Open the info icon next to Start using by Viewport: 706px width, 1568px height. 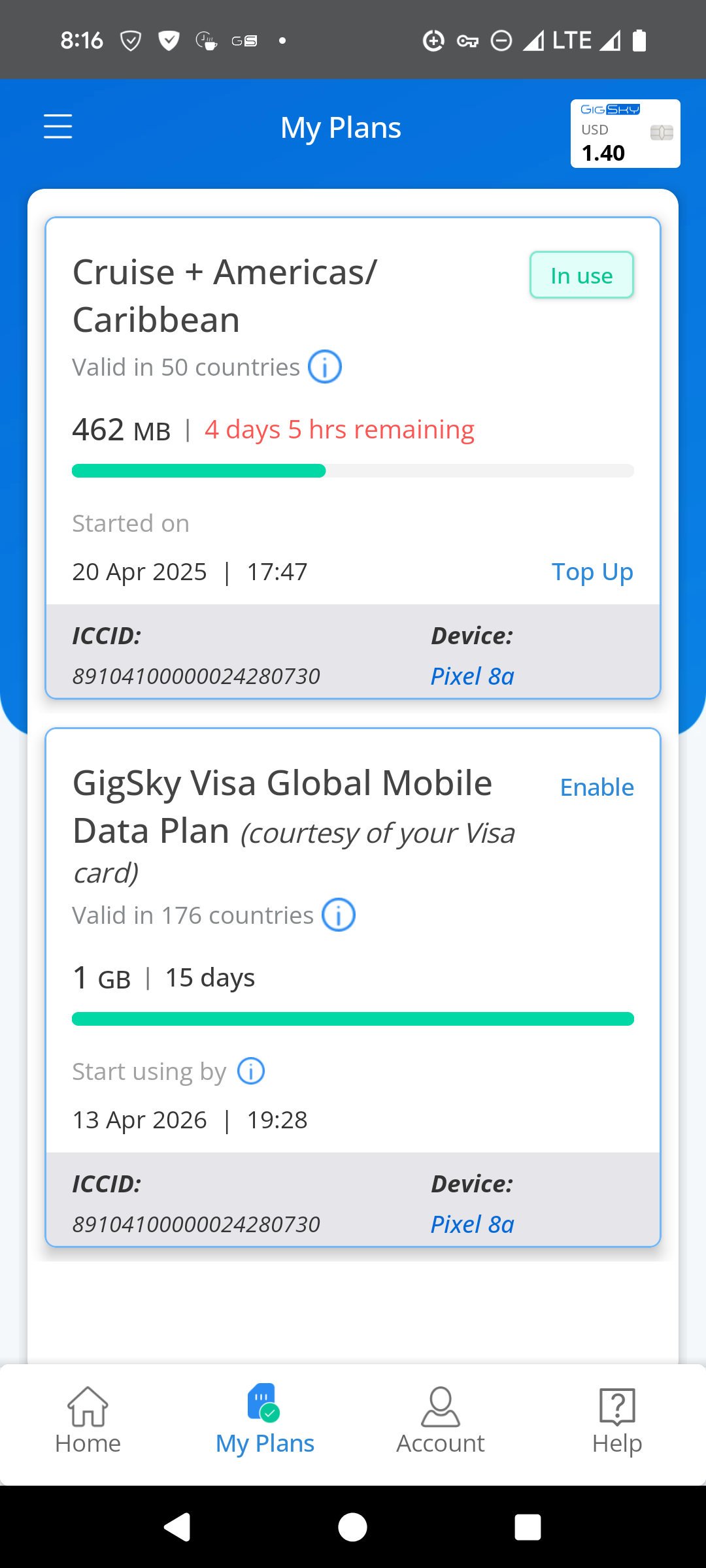251,1071
